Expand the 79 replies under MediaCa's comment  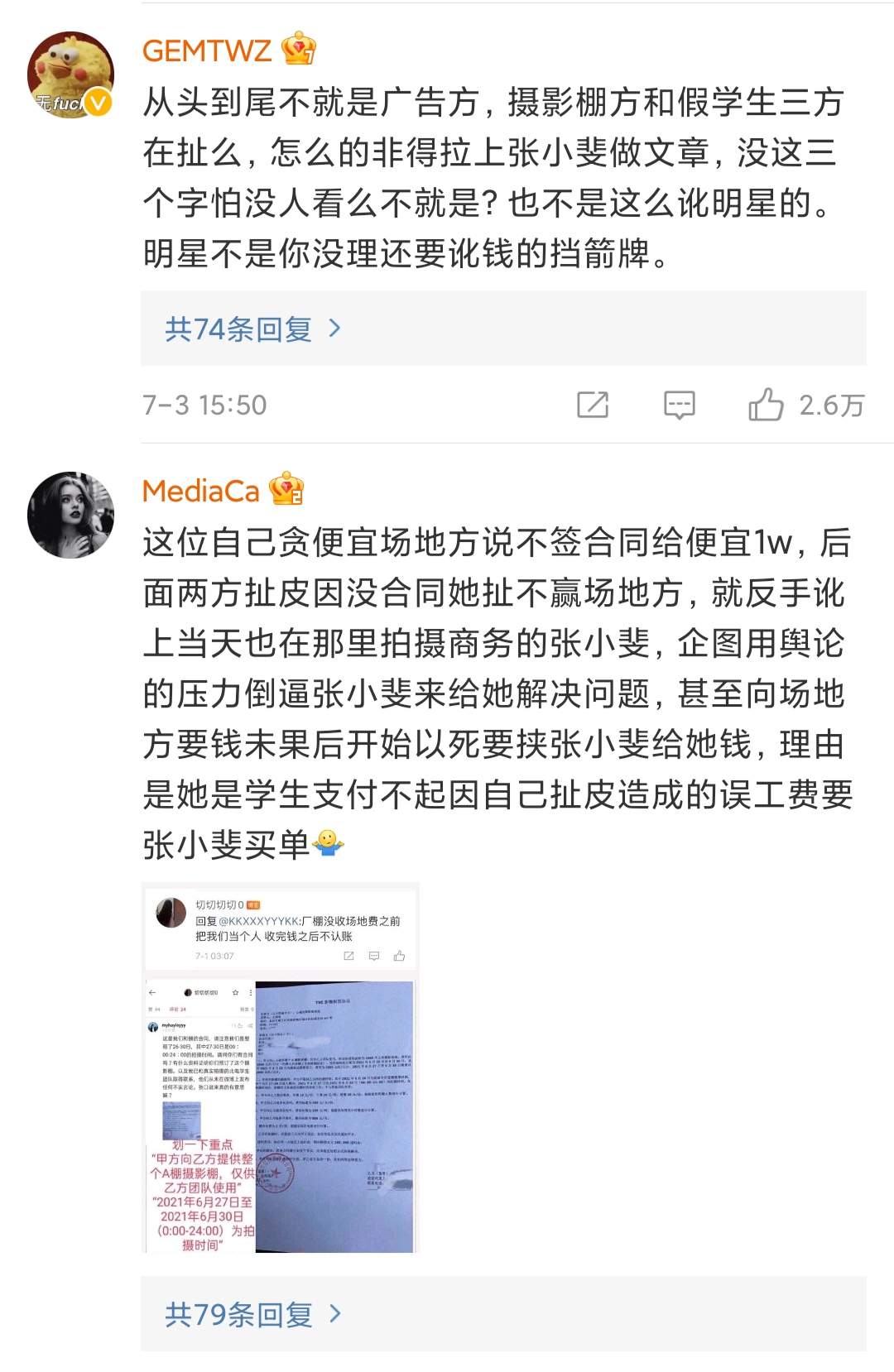[x=252, y=1314]
